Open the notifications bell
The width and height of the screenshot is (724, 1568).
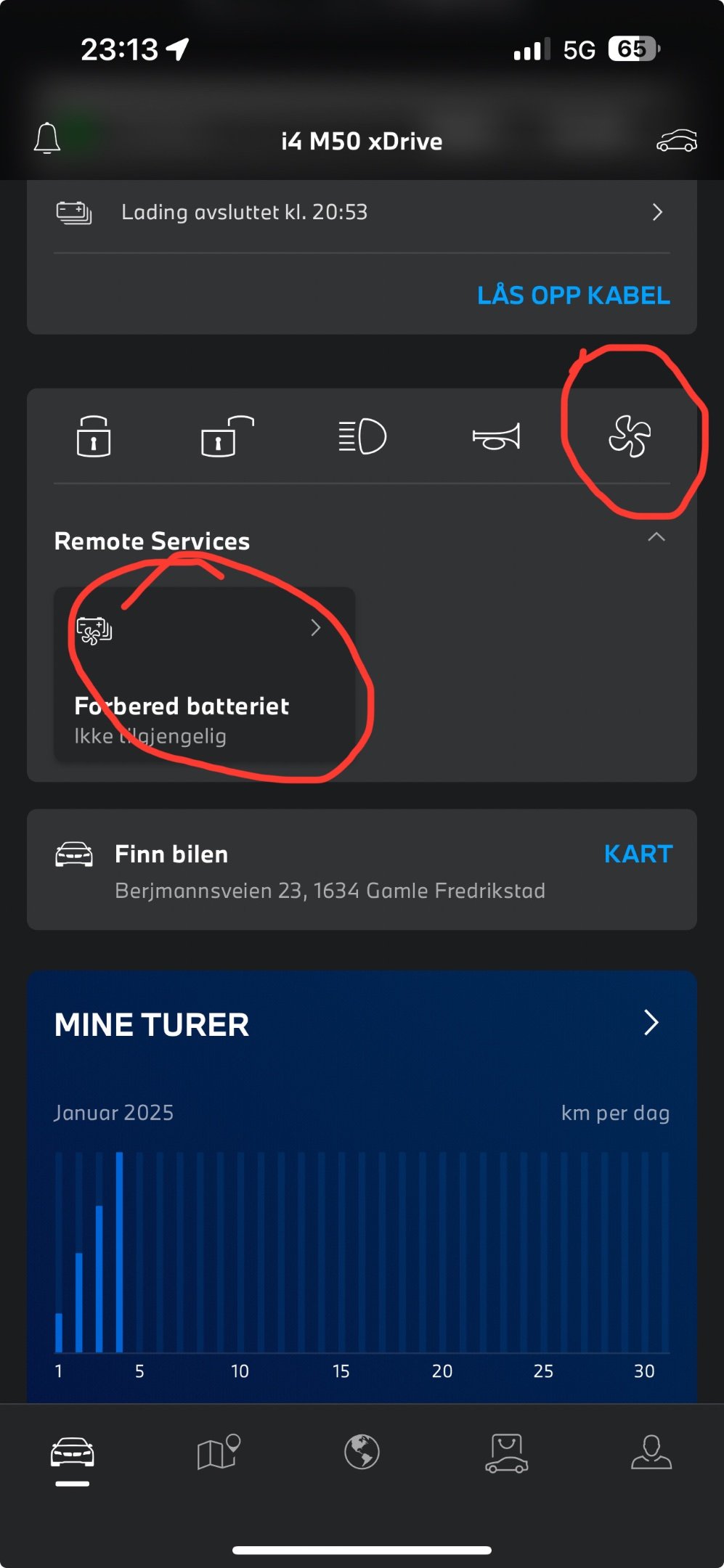[x=47, y=138]
